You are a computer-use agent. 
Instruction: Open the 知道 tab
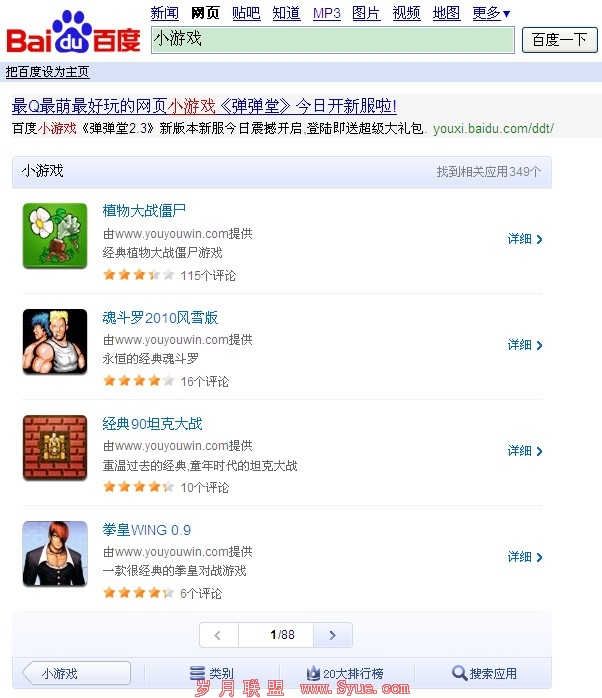point(286,13)
